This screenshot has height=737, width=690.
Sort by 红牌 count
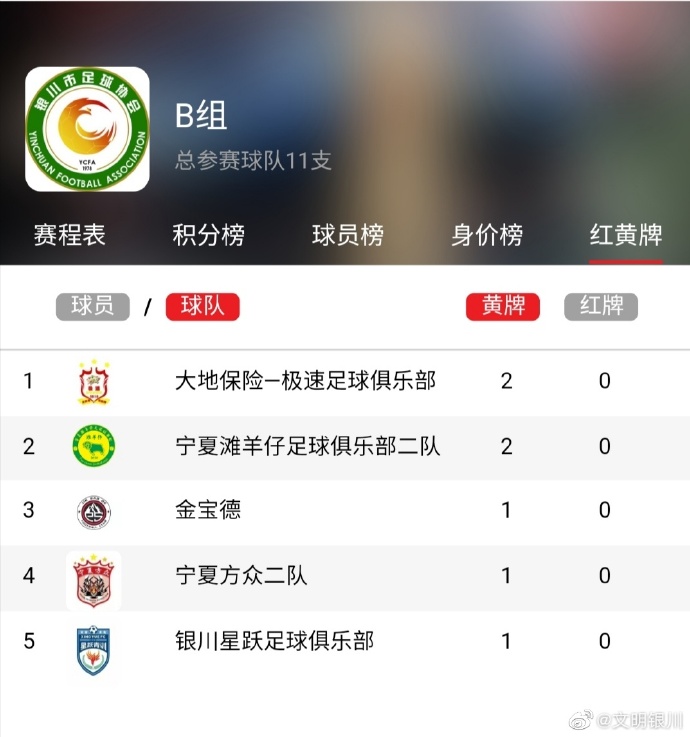(x=601, y=306)
